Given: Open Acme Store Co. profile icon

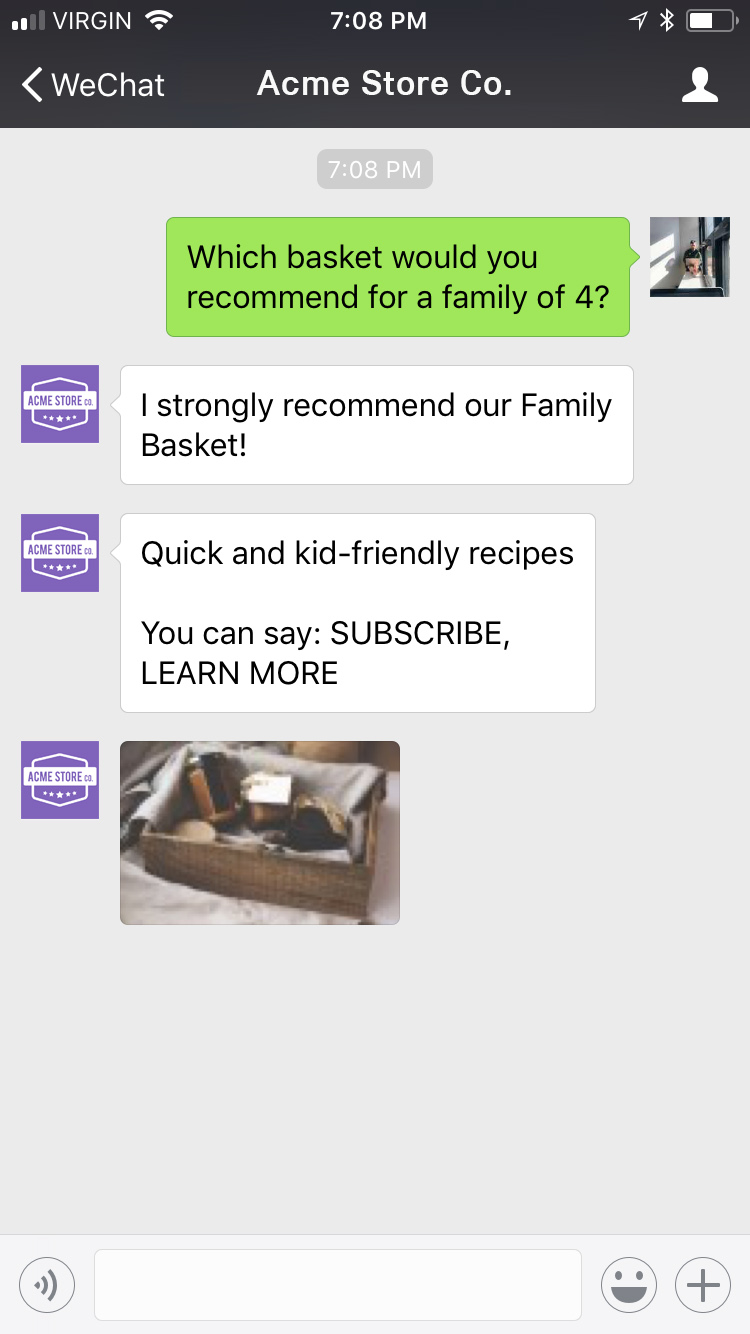Looking at the screenshot, I should (x=699, y=85).
